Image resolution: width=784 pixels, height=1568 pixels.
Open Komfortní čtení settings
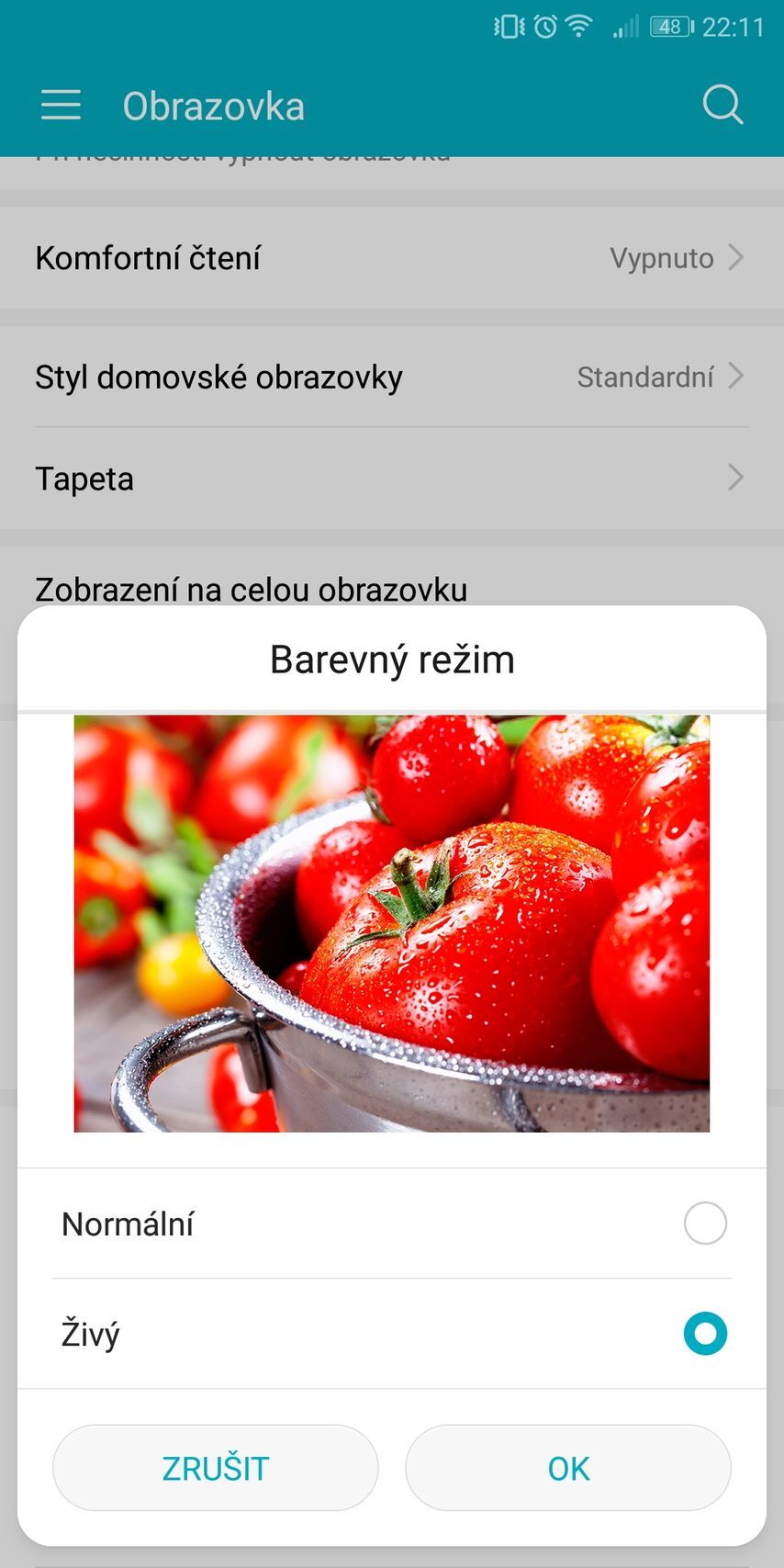(x=392, y=258)
